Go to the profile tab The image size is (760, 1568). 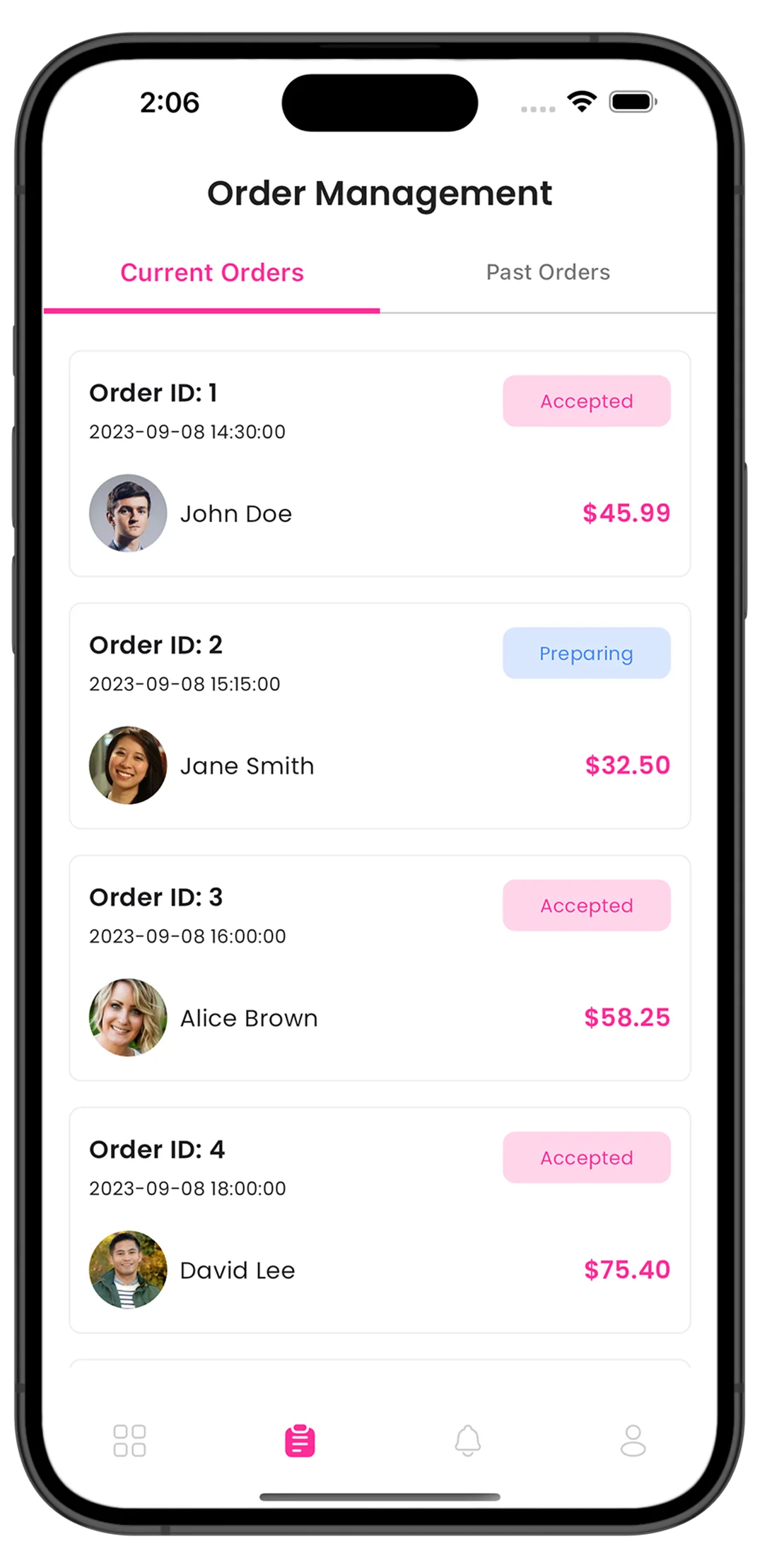pos(633,1440)
